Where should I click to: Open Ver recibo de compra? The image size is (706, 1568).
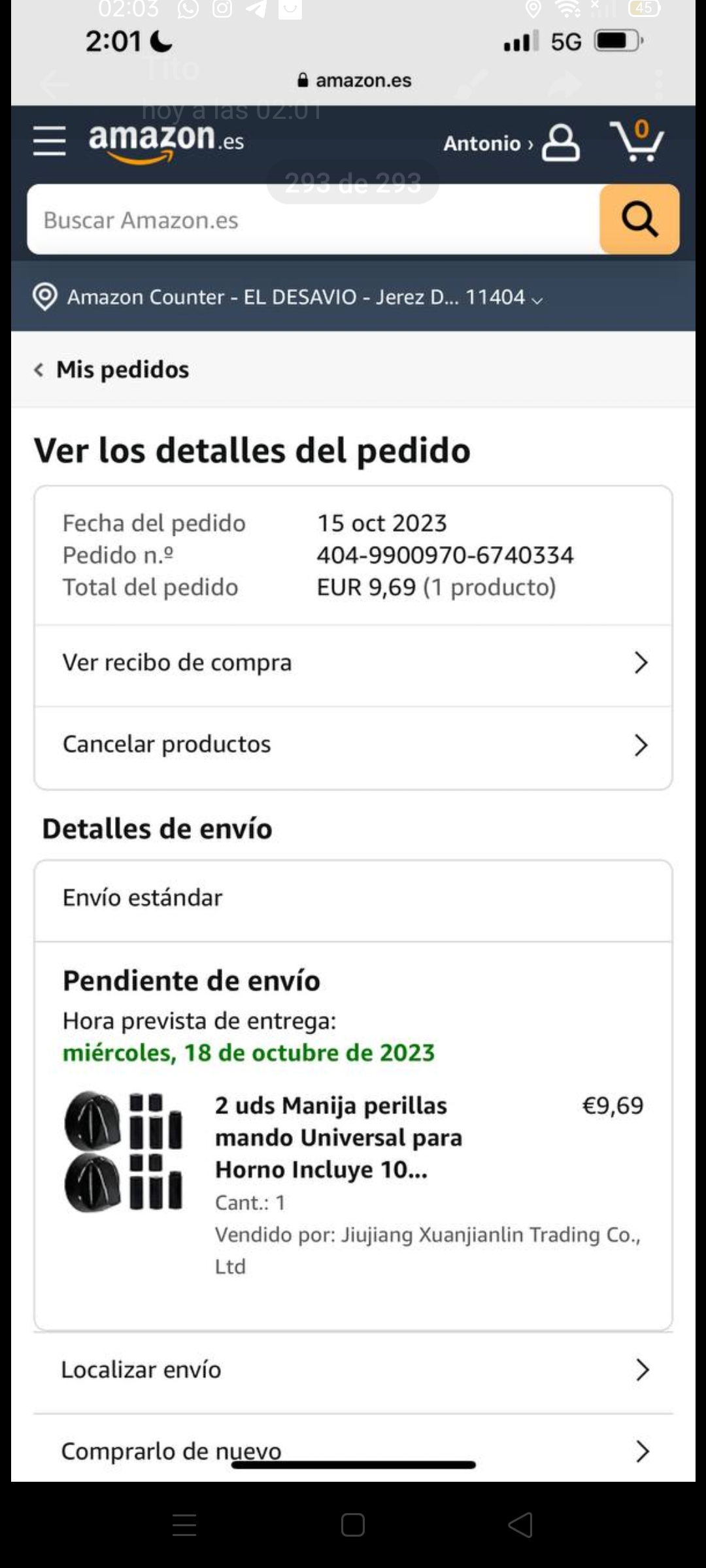(x=353, y=663)
